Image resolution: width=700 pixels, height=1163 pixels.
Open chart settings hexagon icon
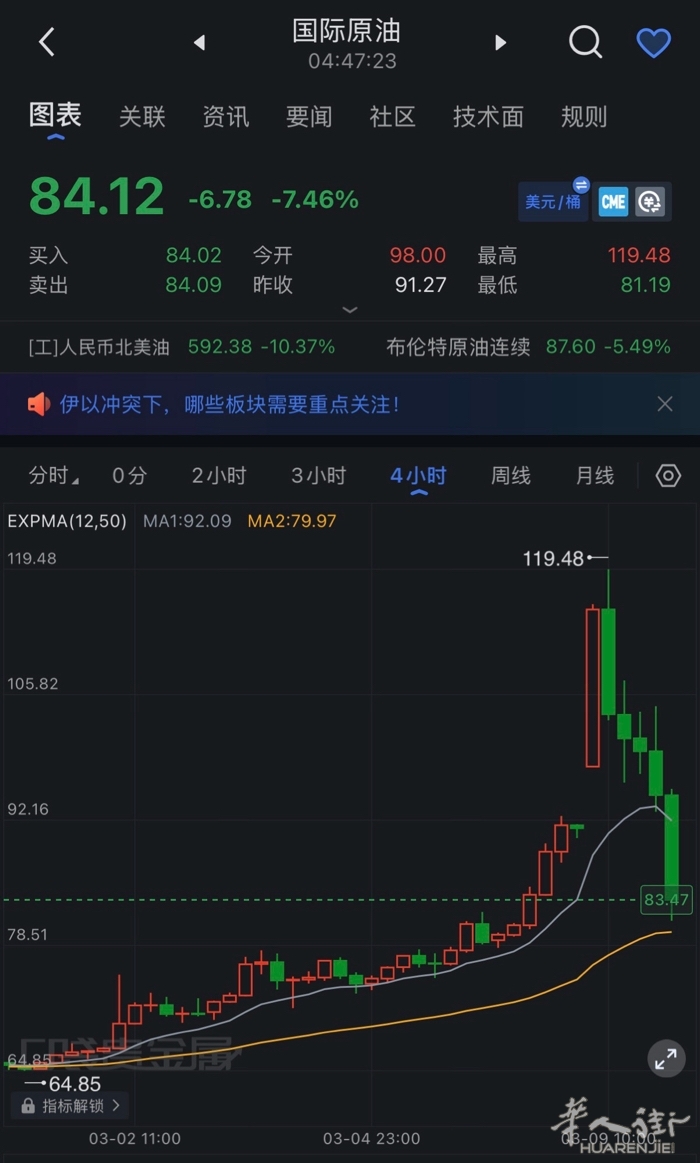click(668, 476)
